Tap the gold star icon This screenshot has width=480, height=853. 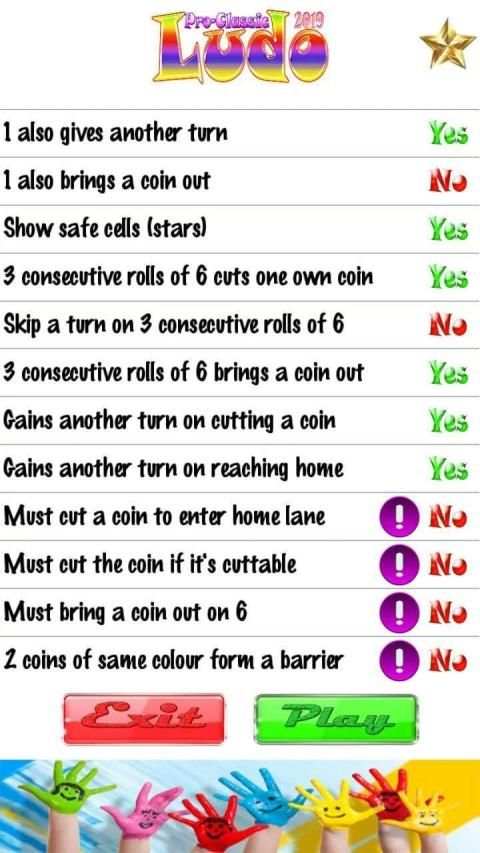click(448, 44)
